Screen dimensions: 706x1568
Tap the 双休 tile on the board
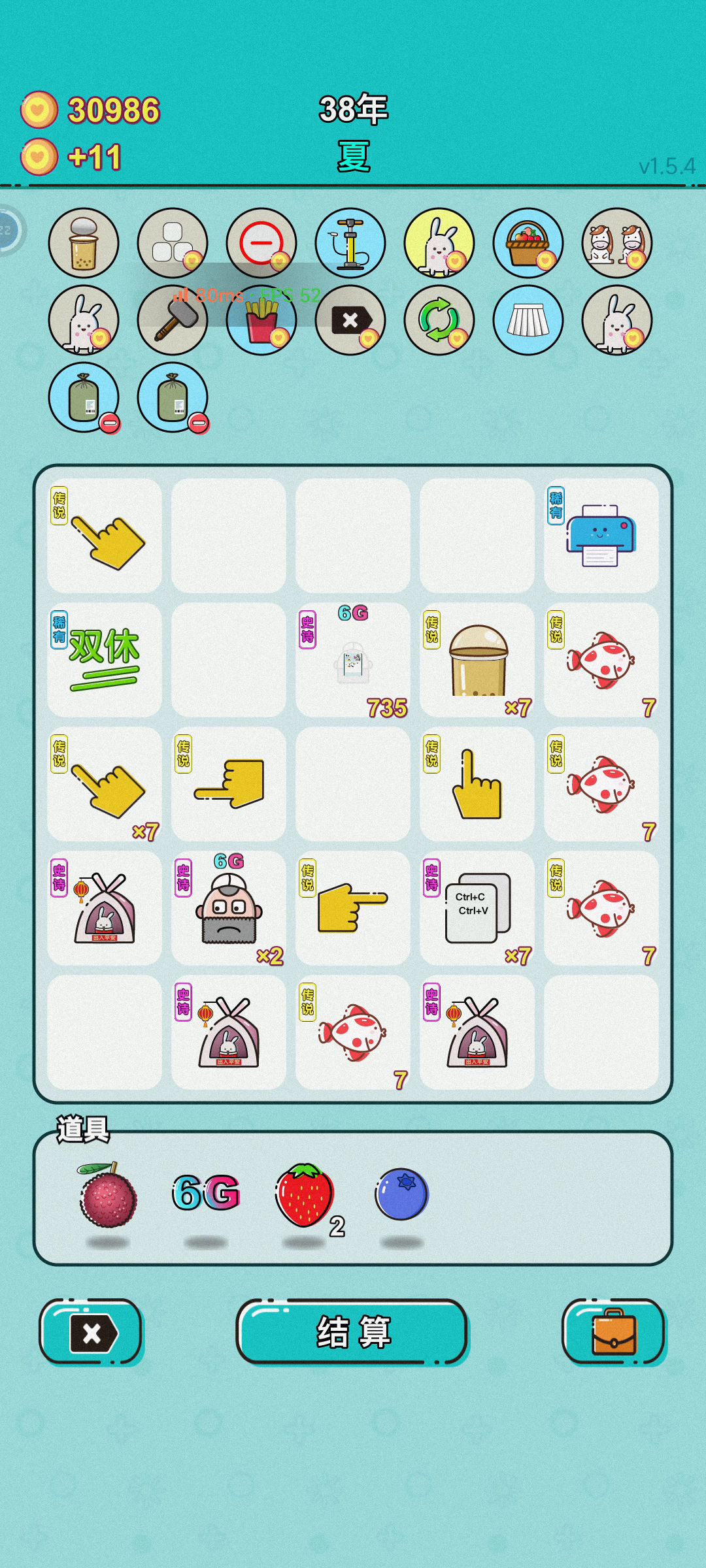105,660
